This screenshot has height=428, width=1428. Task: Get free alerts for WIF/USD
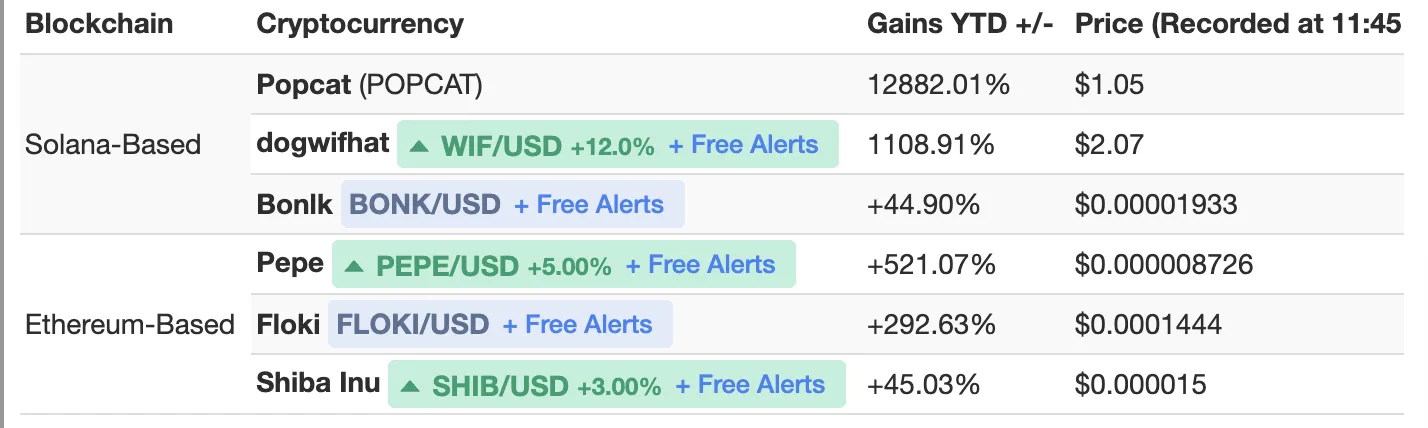pyautogui.click(x=743, y=145)
